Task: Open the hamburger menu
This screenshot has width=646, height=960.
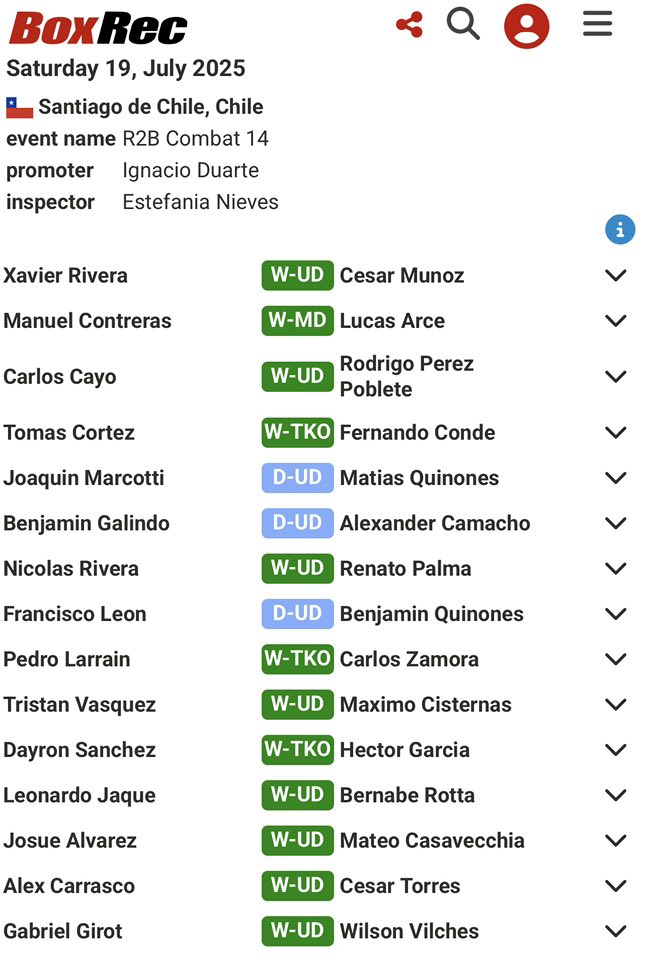Action: pos(597,24)
